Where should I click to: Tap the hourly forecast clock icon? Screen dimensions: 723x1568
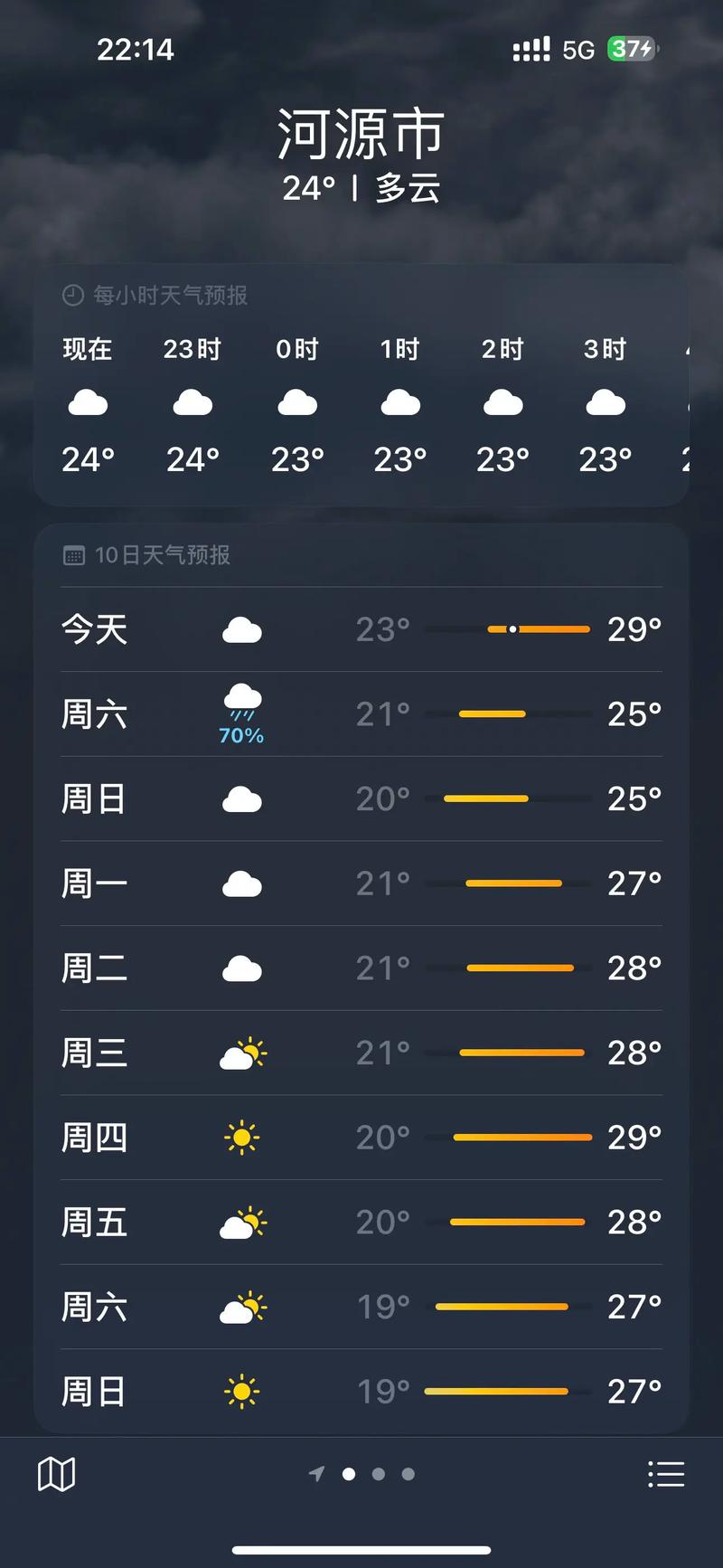tap(70, 295)
